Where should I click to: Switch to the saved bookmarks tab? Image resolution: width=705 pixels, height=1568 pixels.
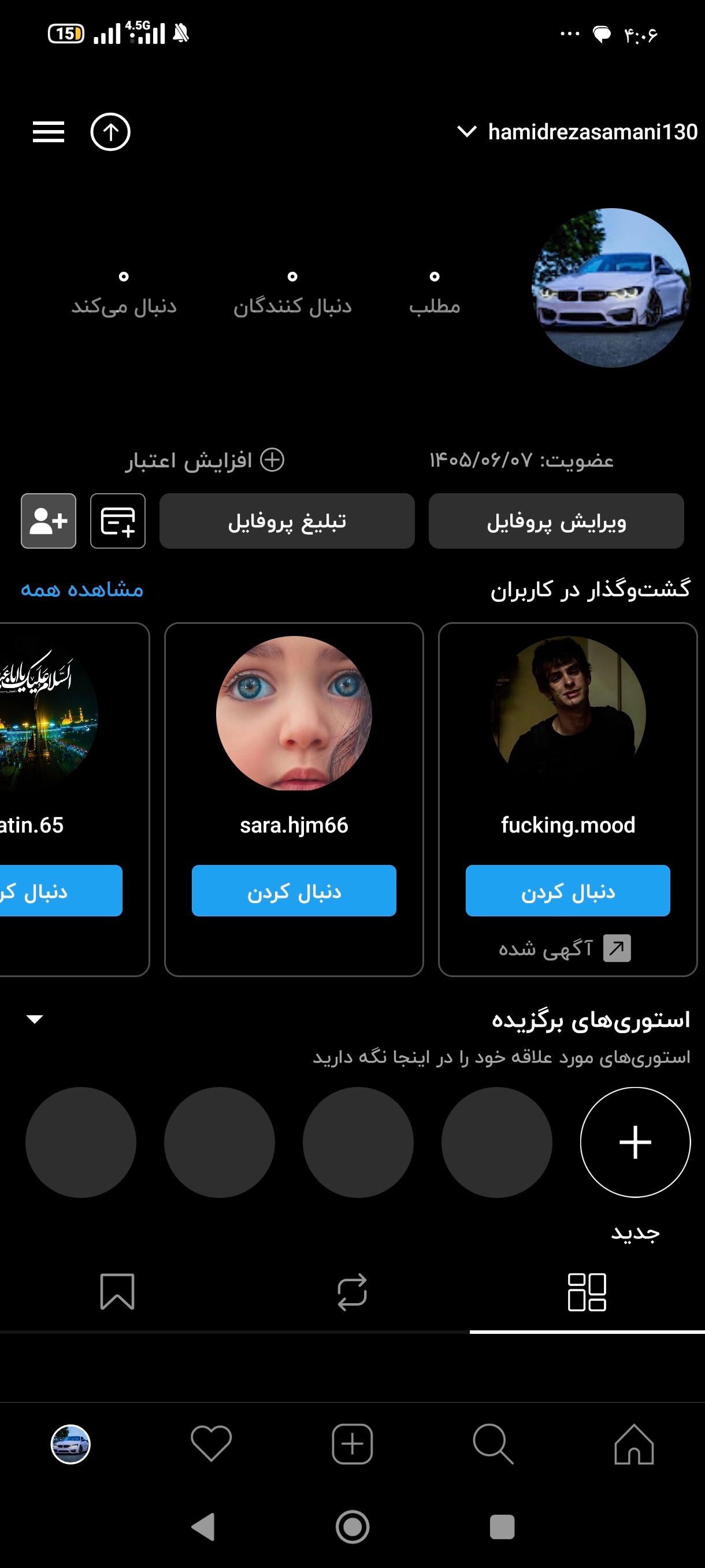(117, 1292)
